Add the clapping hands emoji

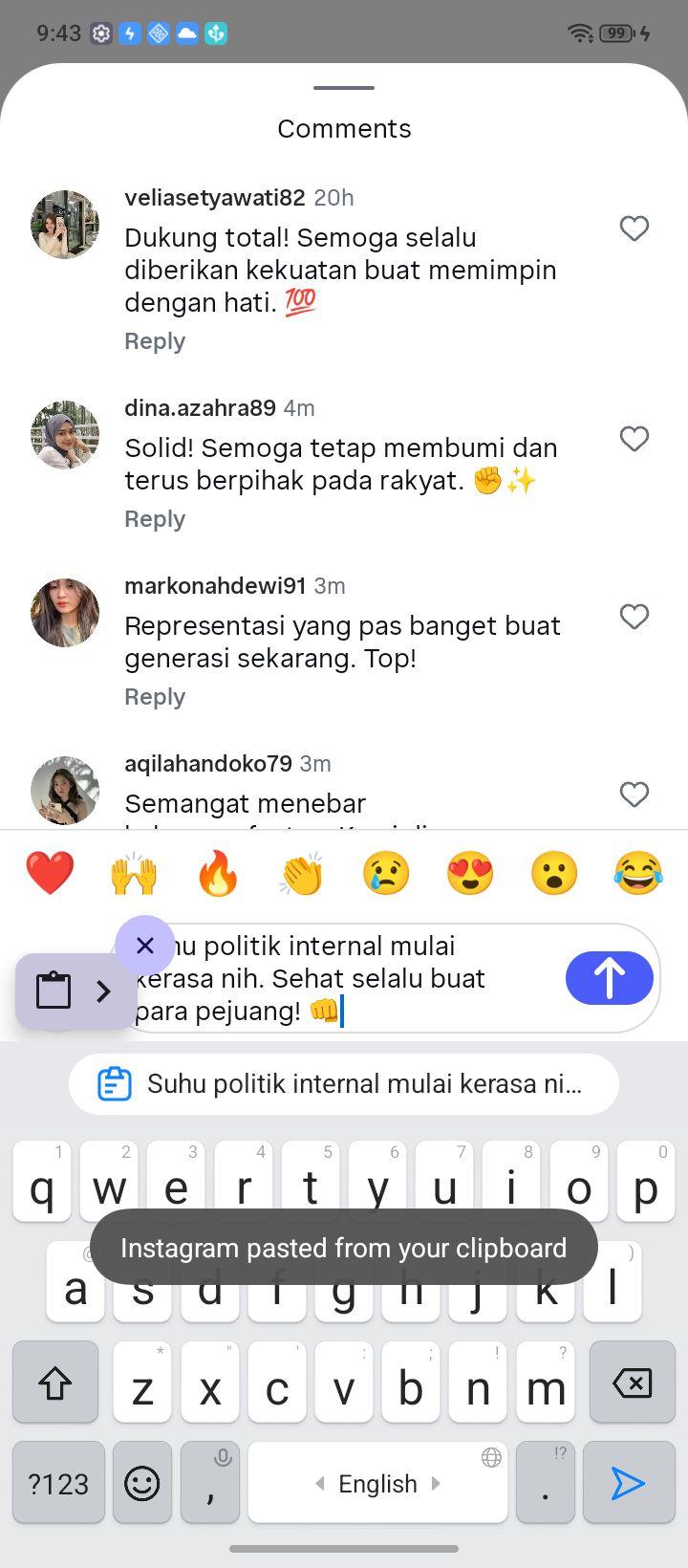(302, 873)
